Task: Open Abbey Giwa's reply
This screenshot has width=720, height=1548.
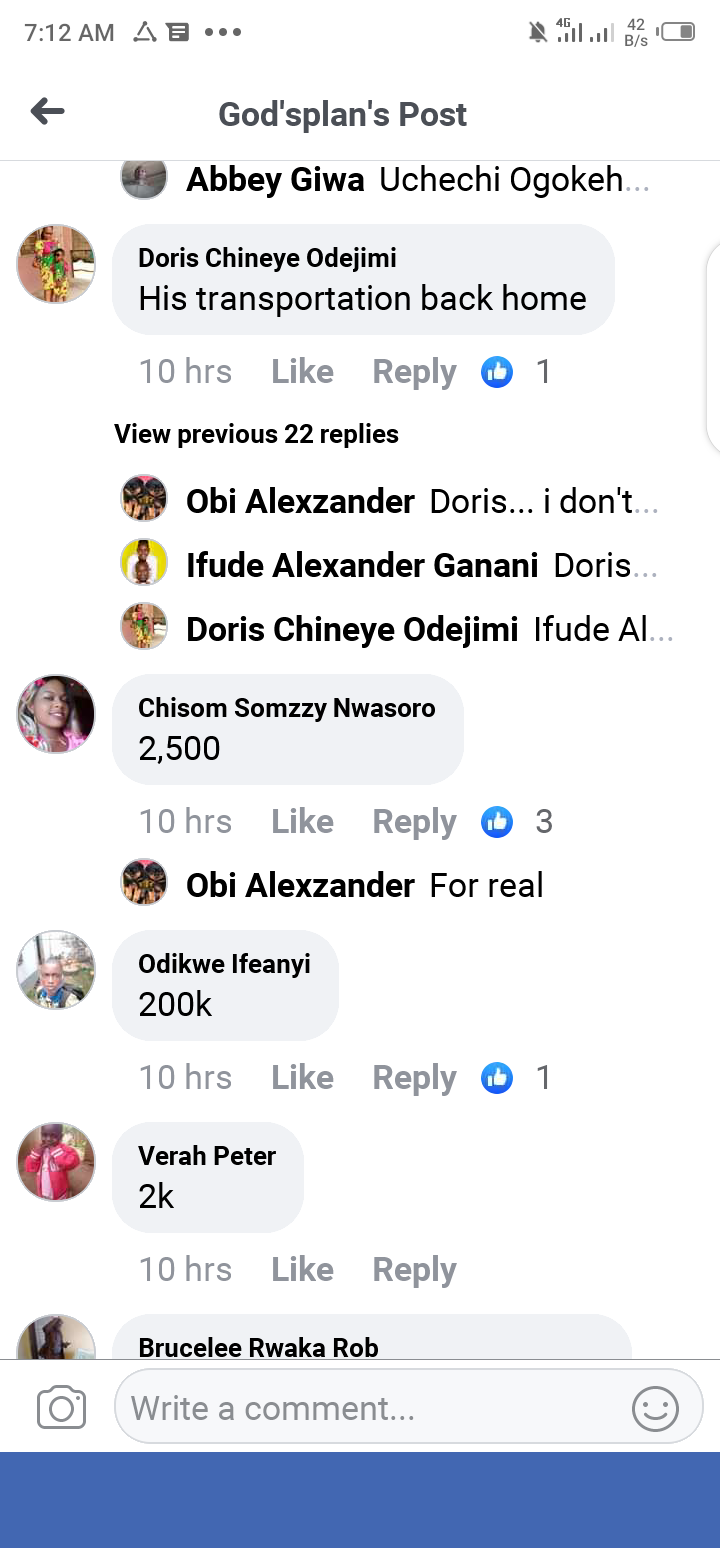Action: (x=420, y=180)
